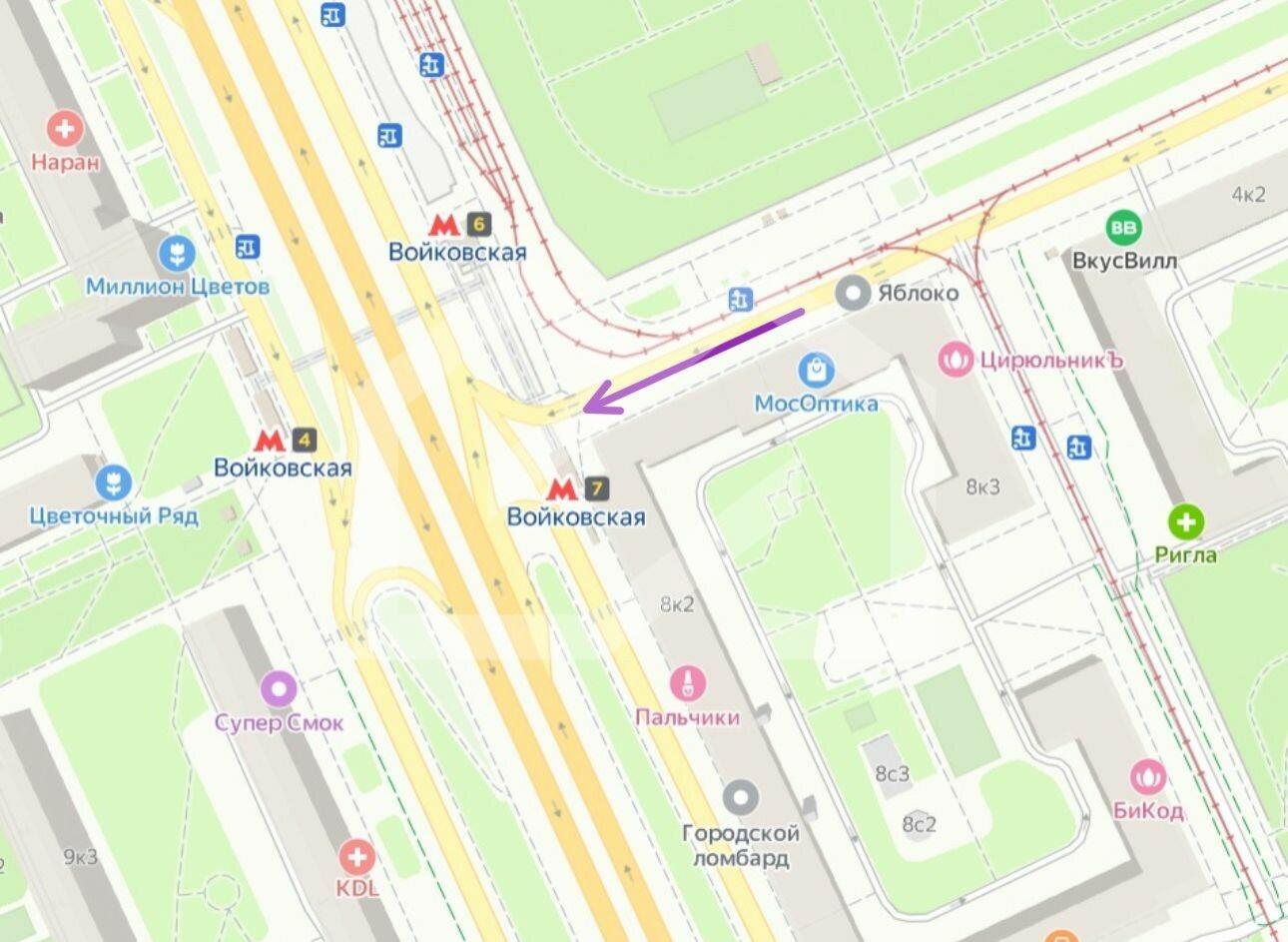Open the Цветочный Ряд place pin
This screenshot has height=942, width=1288.
pos(113,483)
